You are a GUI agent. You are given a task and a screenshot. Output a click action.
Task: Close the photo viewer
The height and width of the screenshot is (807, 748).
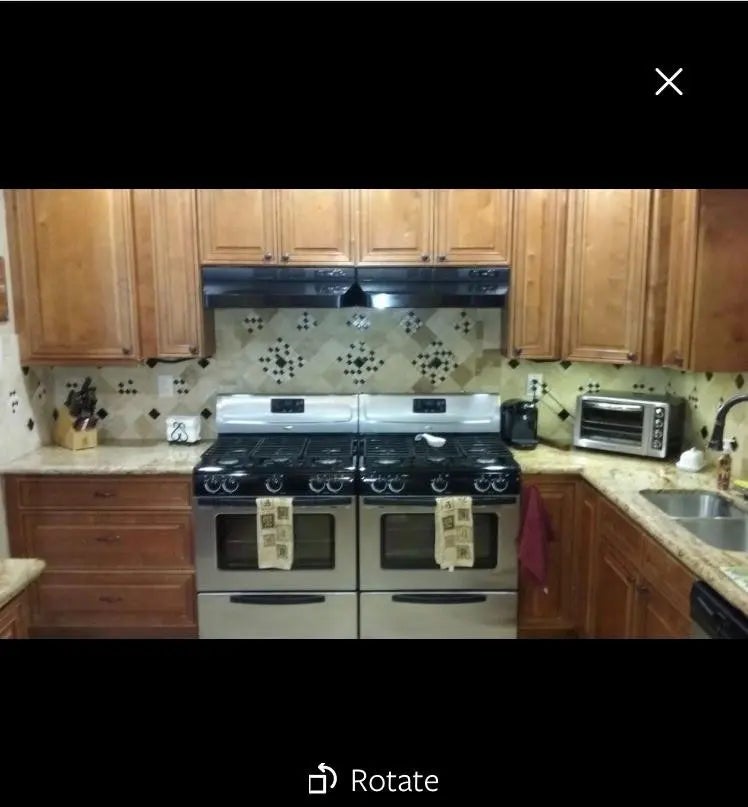coord(668,82)
